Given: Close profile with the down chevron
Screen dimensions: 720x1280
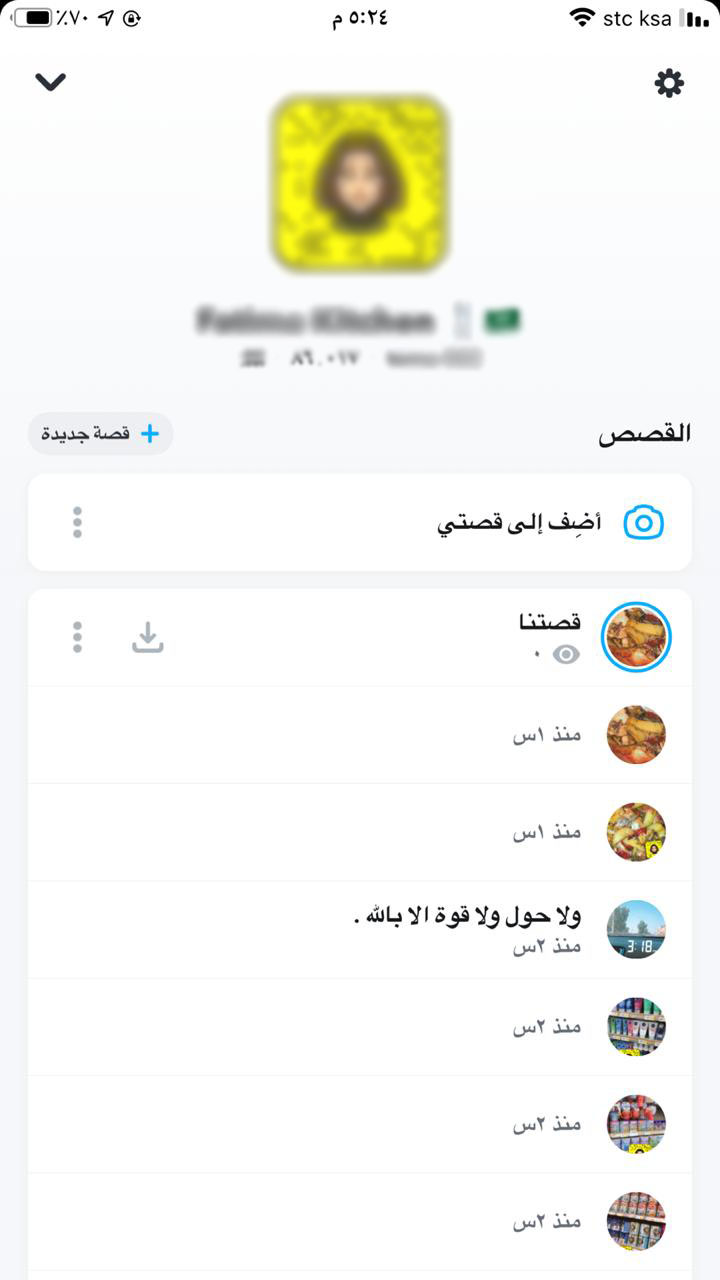Looking at the screenshot, I should [50, 82].
